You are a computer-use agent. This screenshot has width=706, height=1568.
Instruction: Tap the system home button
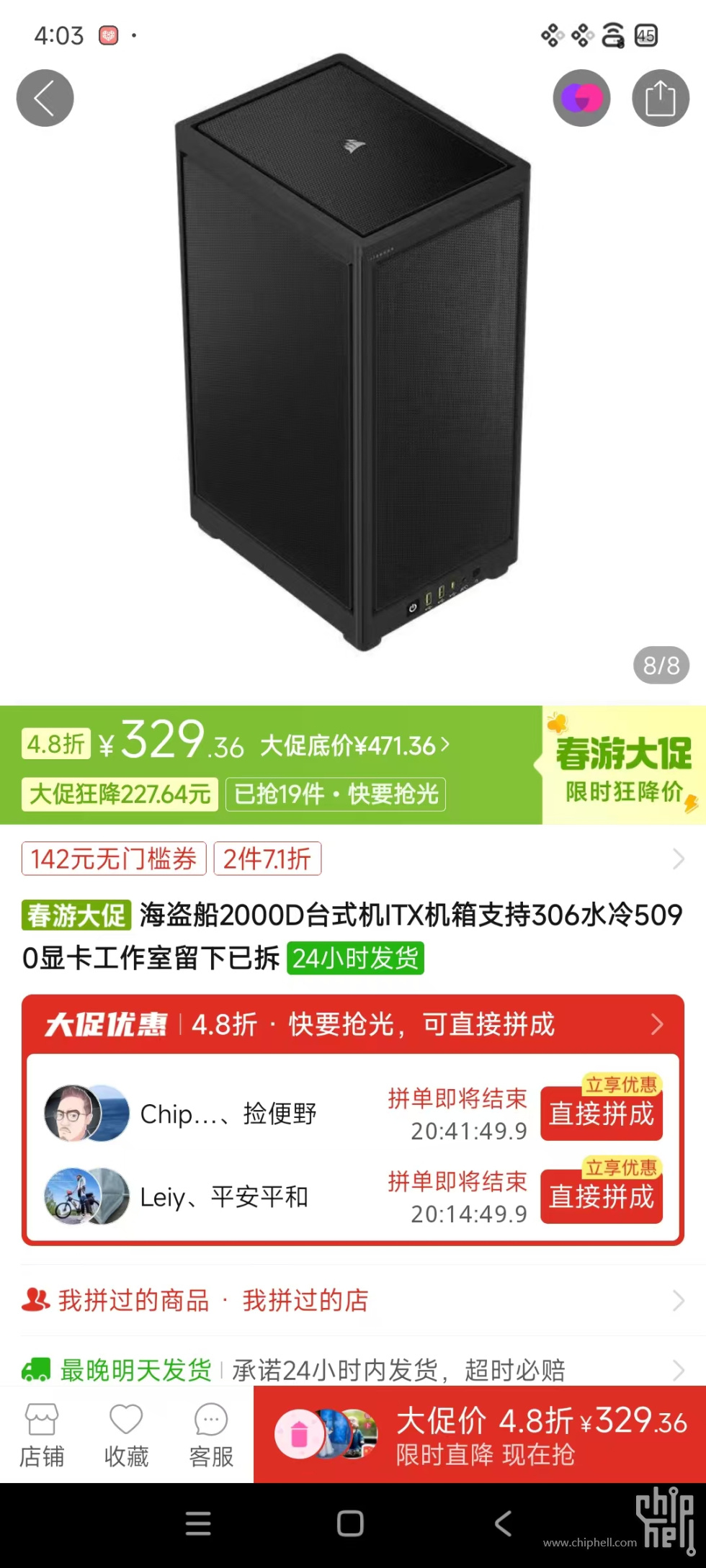click(350, 1523)
